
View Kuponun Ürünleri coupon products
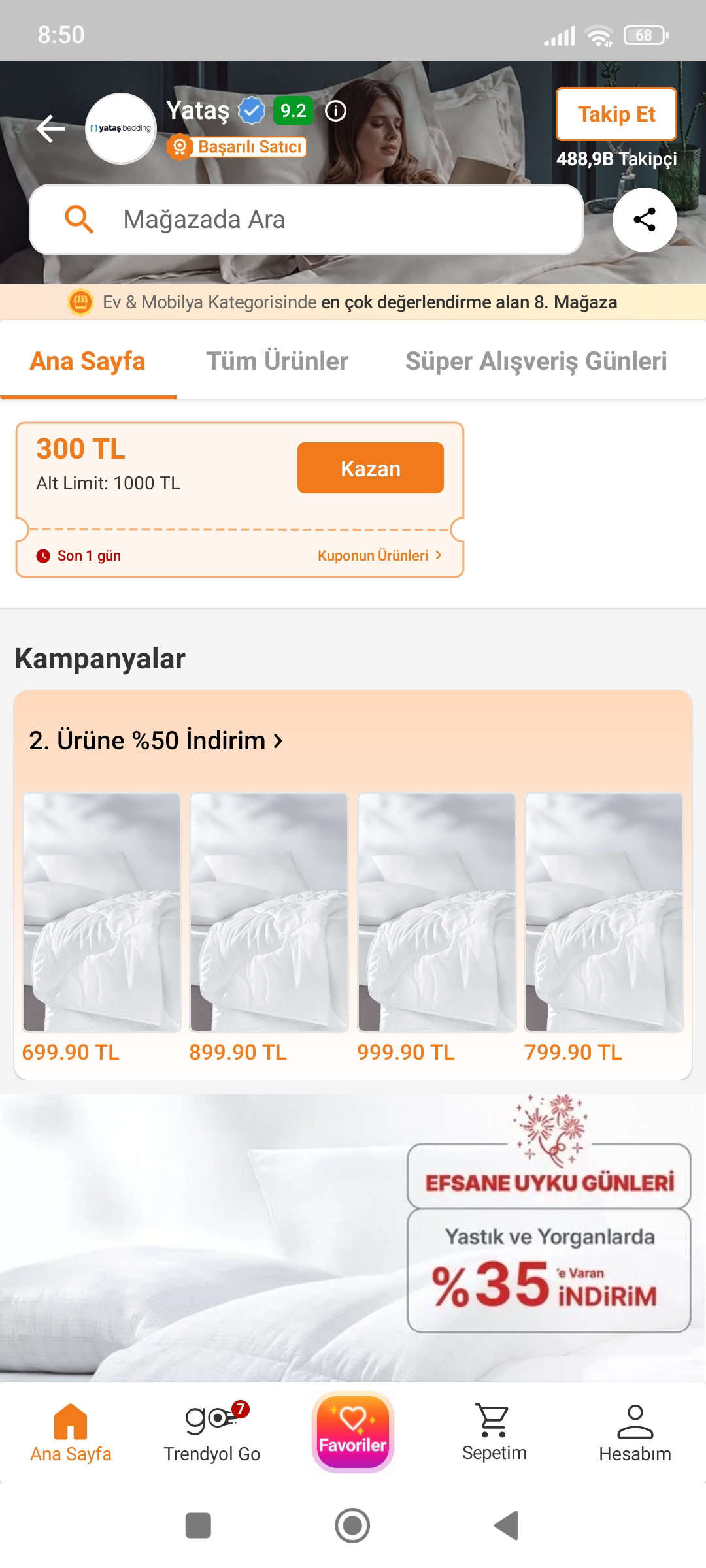click(x=379, y=555)
